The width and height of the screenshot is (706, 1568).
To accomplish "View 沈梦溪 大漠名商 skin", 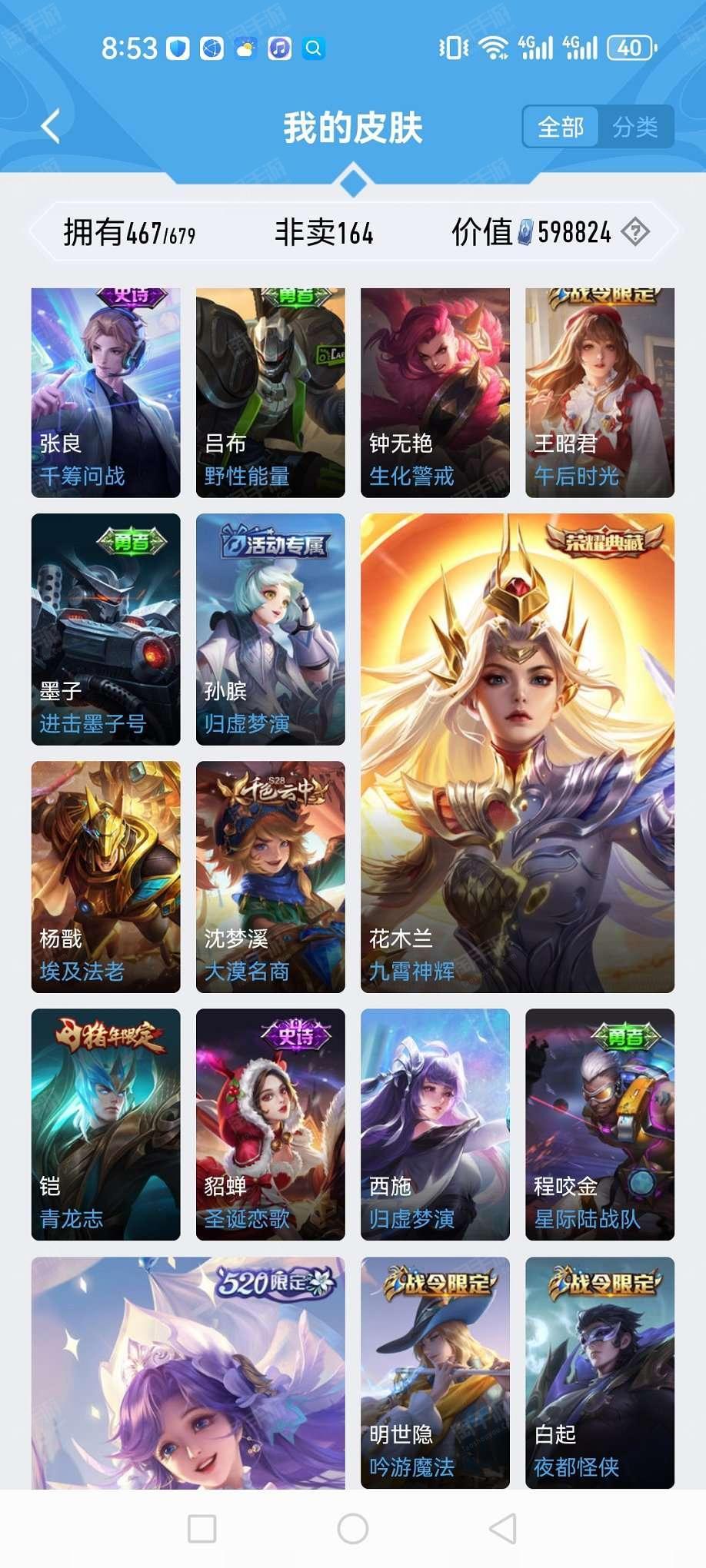I will coord(271,877).
